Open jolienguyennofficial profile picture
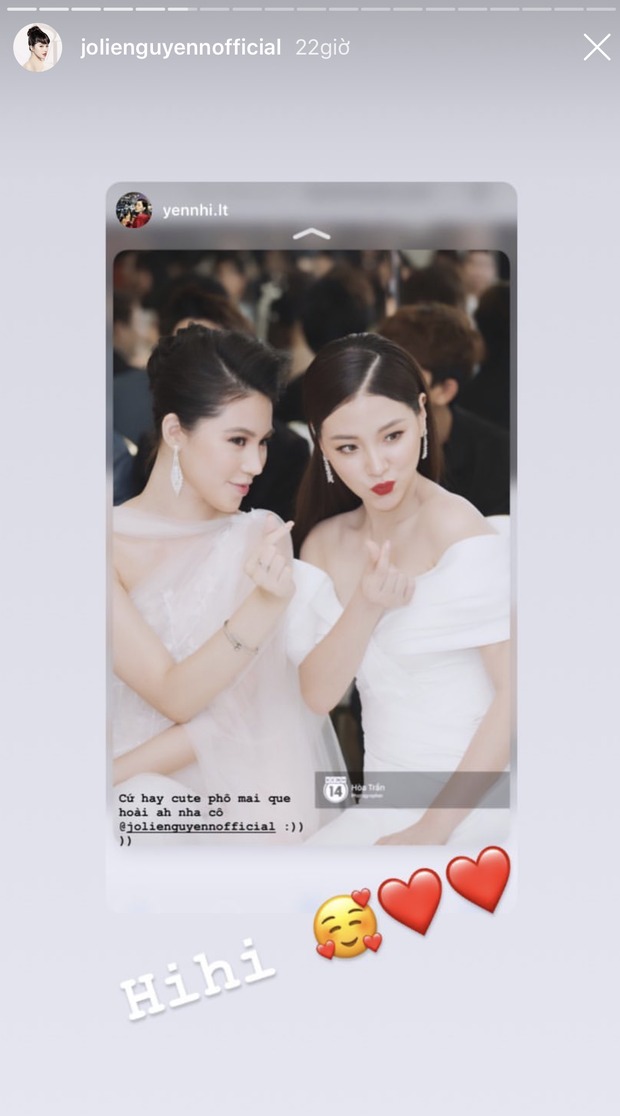 coord(38,47)
